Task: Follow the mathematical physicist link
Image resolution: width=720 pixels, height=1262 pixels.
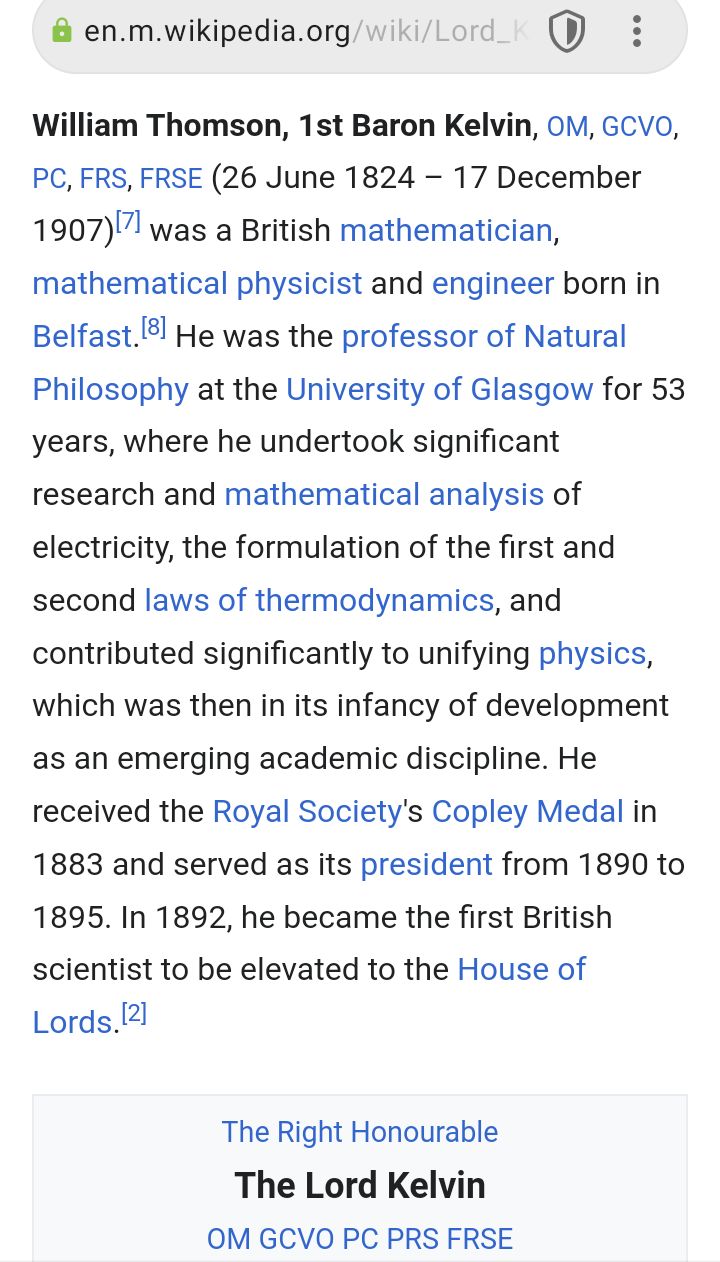Action: 197,283
